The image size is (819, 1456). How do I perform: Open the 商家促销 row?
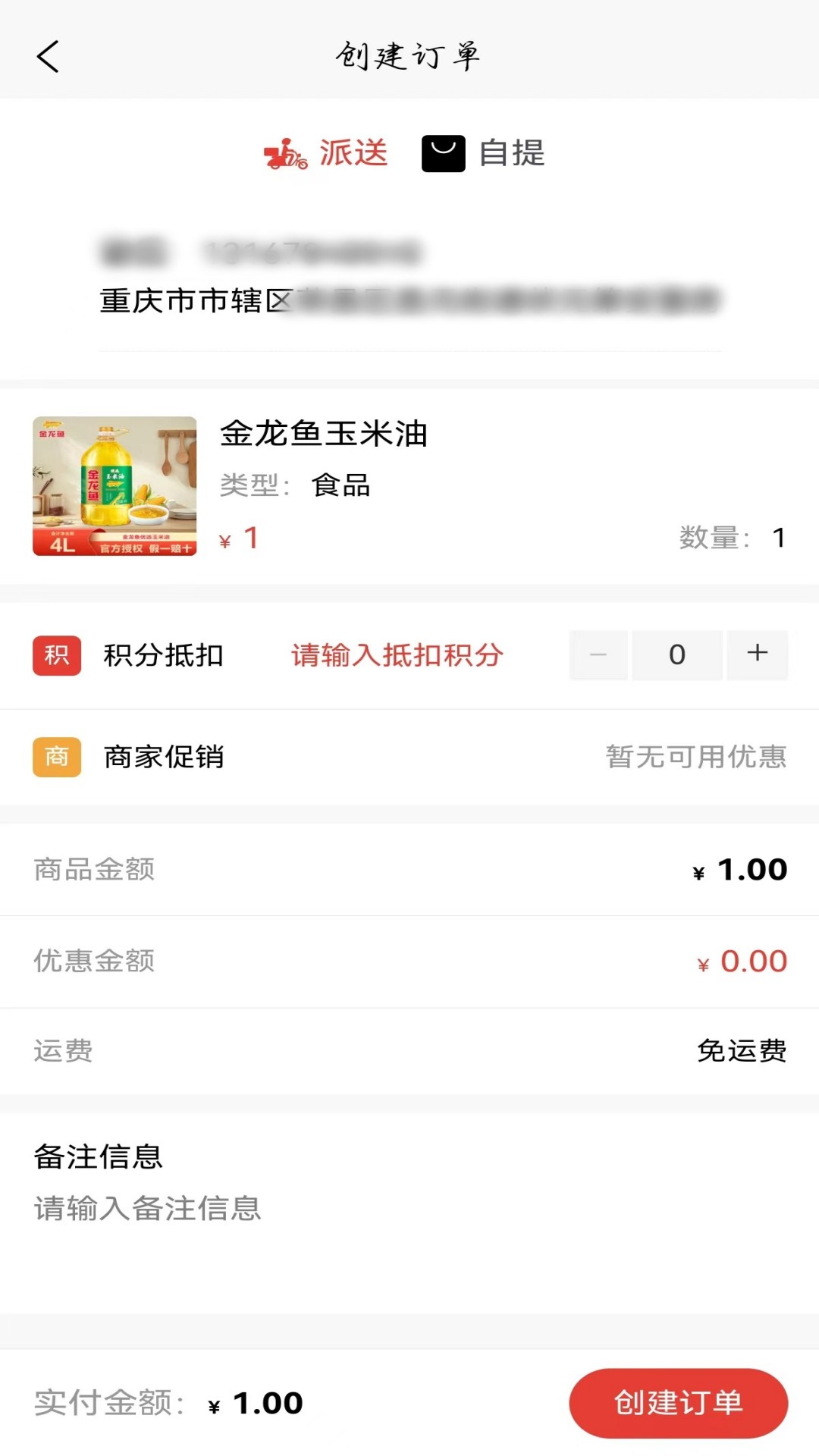point(409,757)
